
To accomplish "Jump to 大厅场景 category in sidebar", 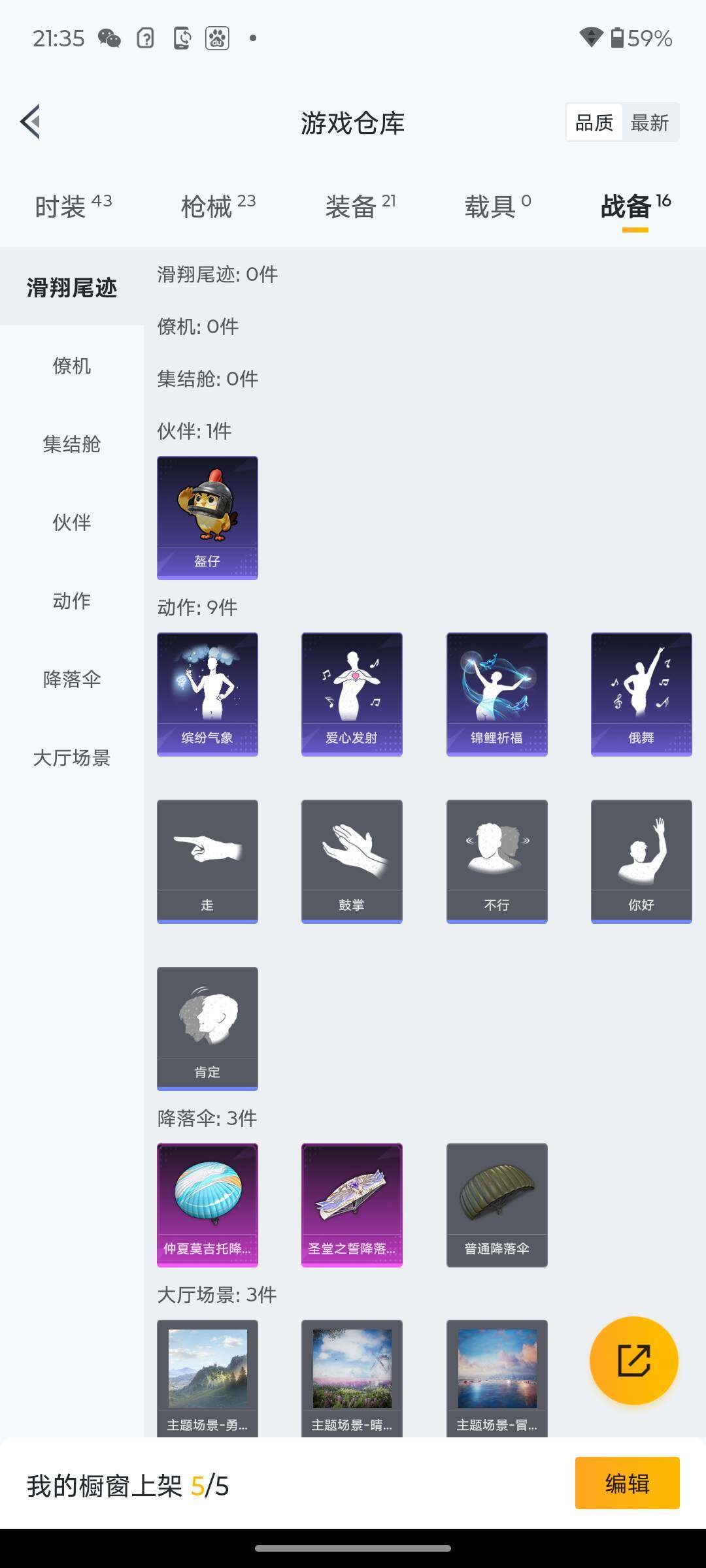I will click(x=72, y=757).
